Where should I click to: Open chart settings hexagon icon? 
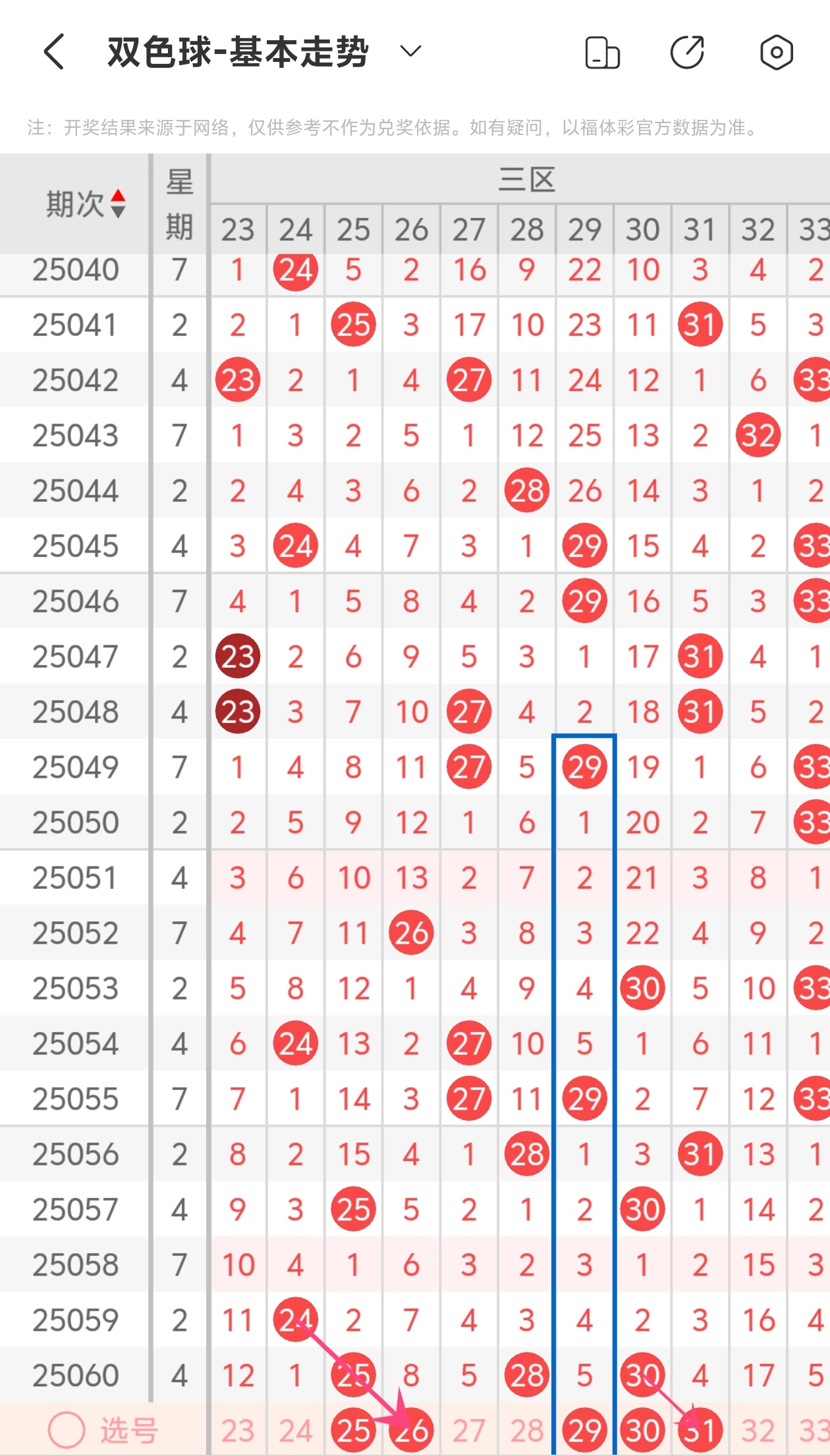click(776, 53)
